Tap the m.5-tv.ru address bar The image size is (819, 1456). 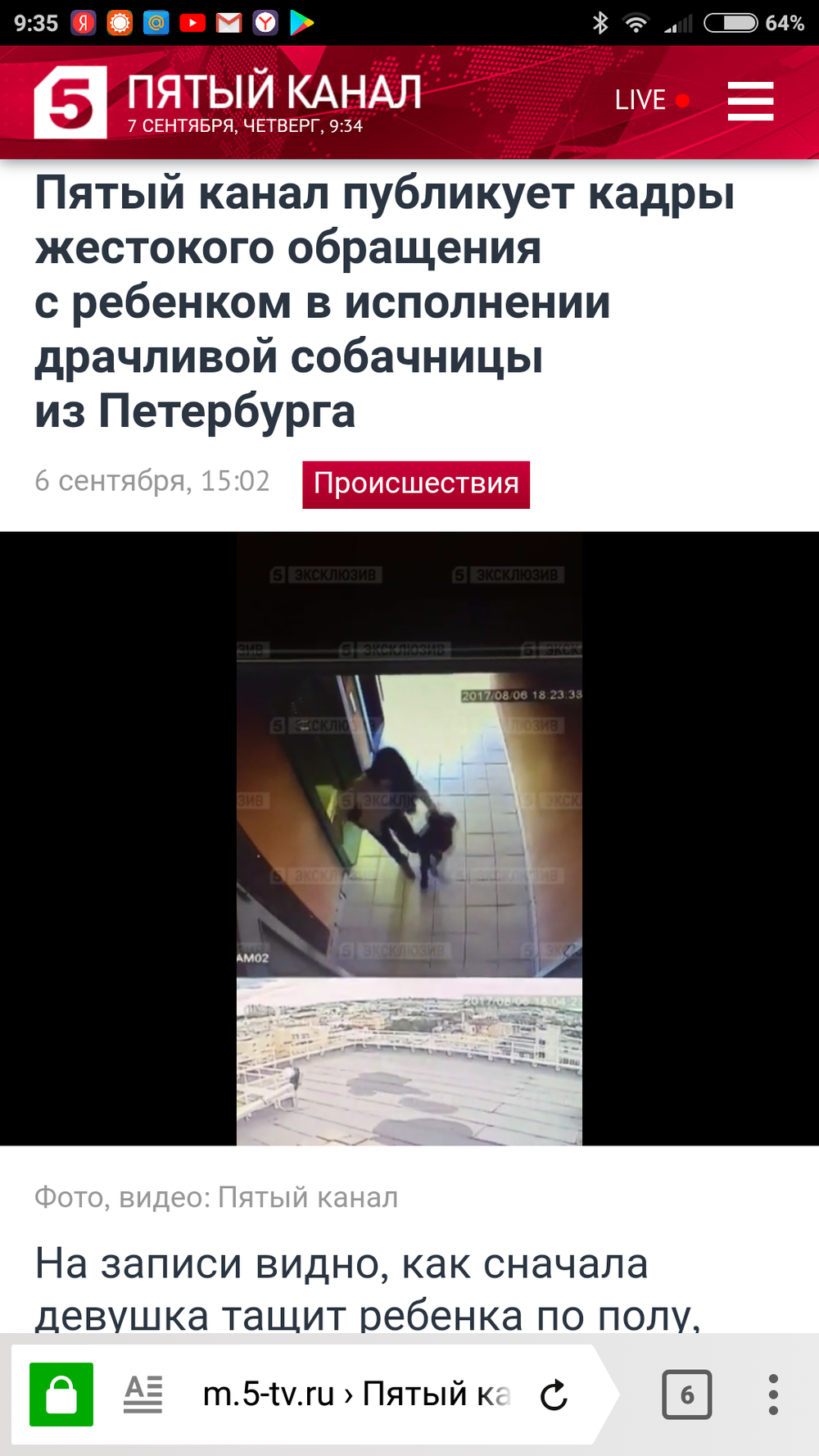coord(356,1394)
